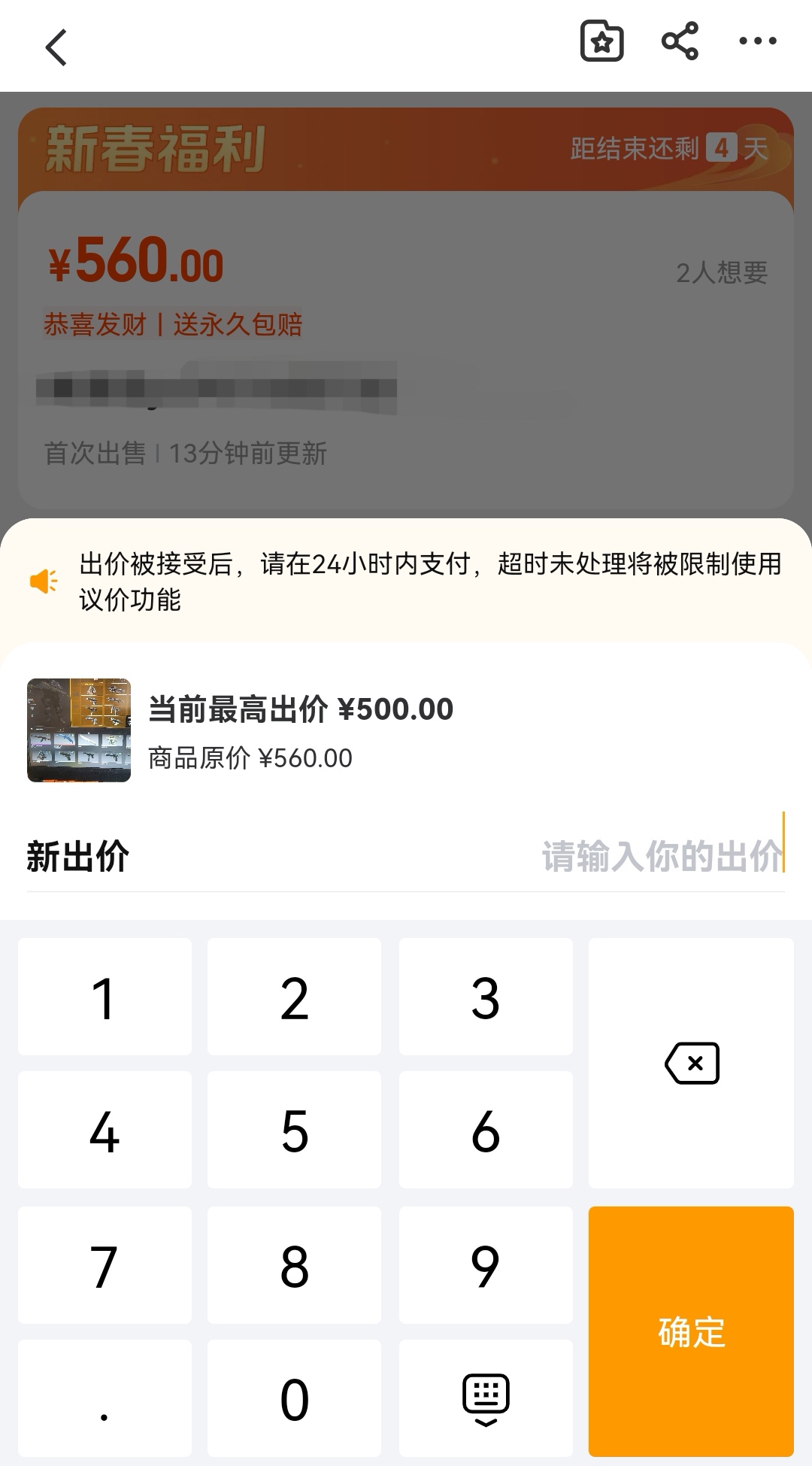
Task: Enter digit 5 on the keypad
Action: point(294,1131)
